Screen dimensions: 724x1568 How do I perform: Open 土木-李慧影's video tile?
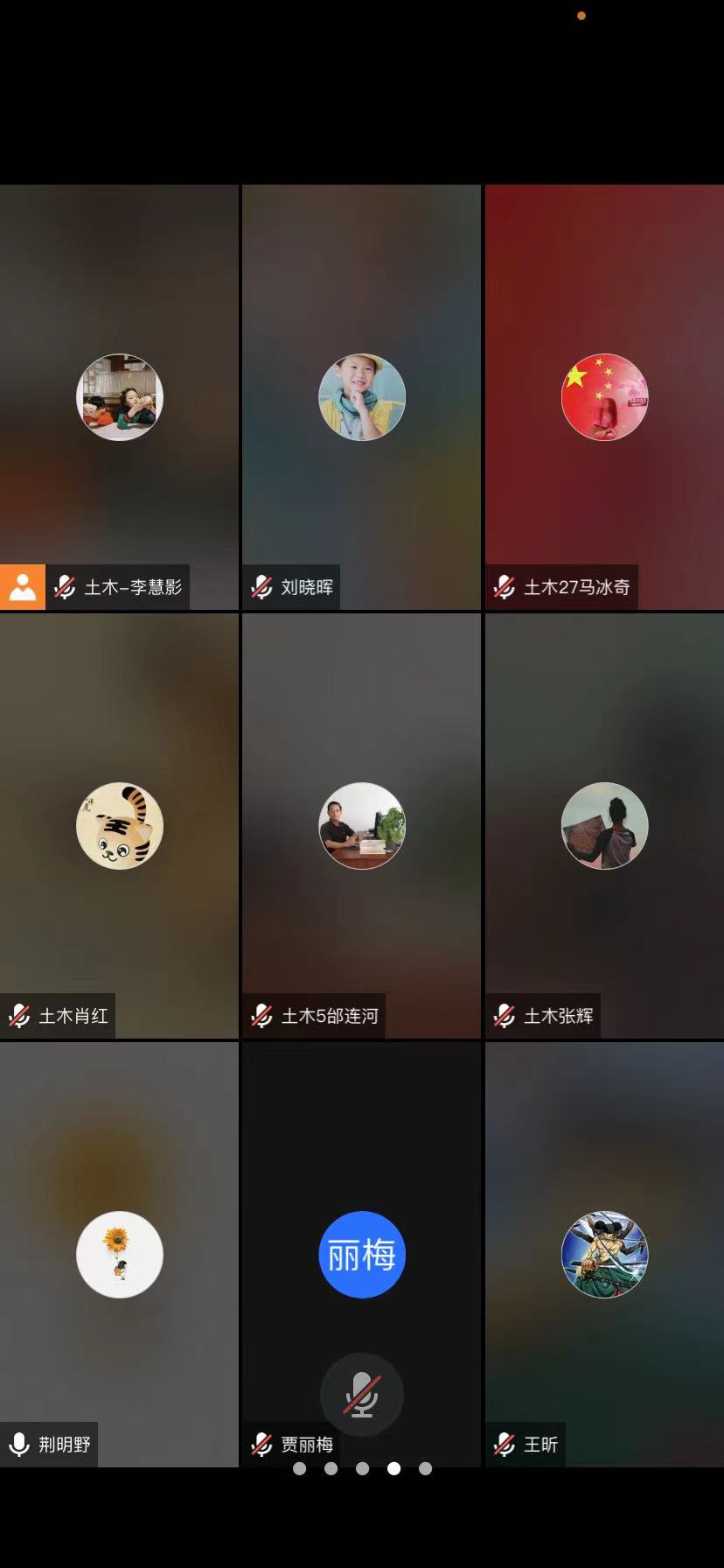[x=119, y=396]
